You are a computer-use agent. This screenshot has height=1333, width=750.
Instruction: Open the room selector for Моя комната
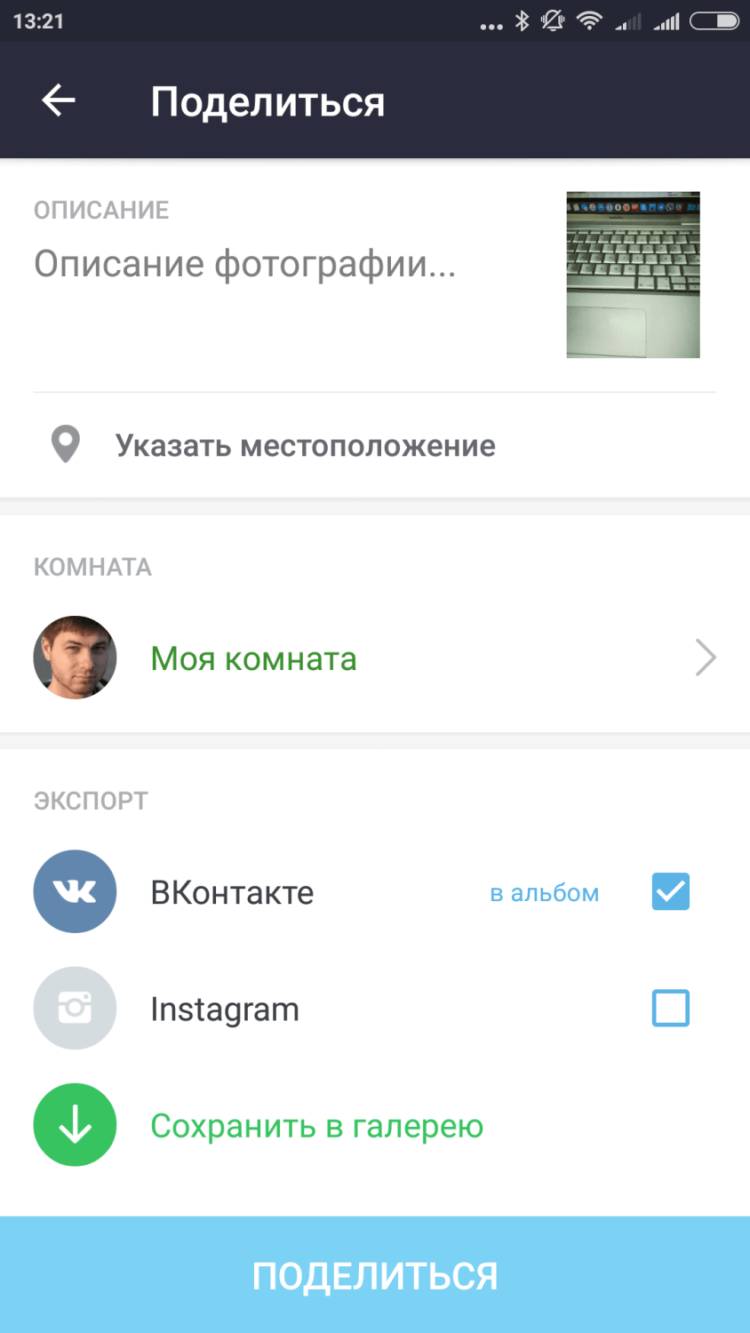[x=253, y=657]
